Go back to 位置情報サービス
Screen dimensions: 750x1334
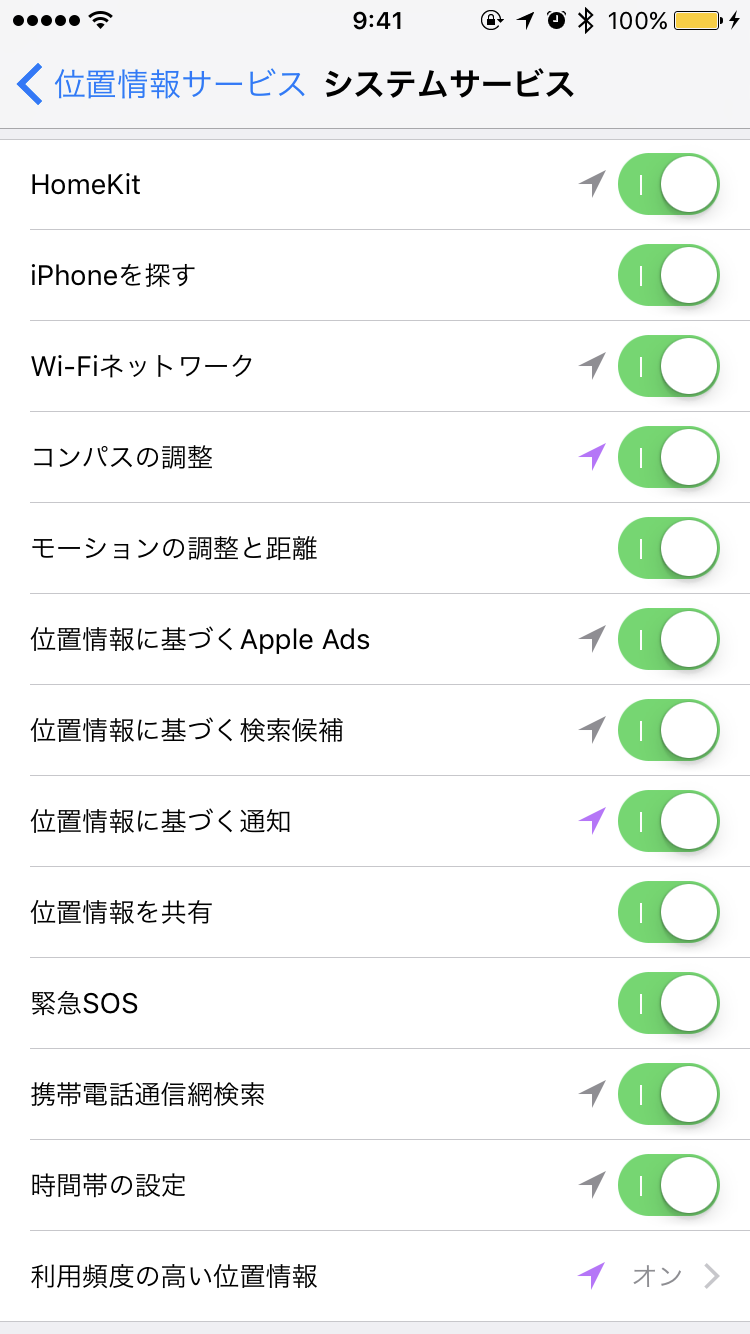click(162, 84)
